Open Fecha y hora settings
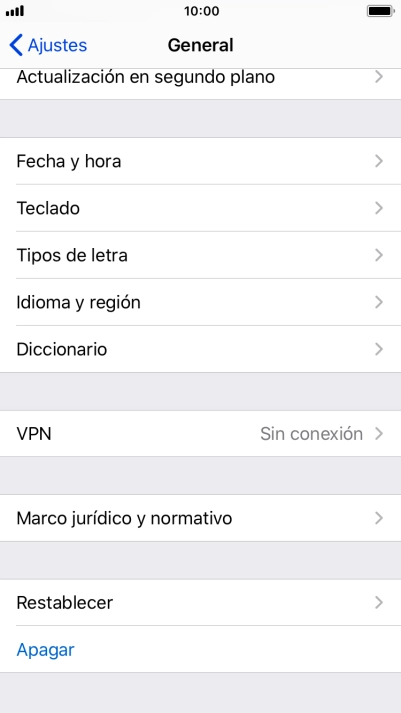401x713 pixels. point(200,161)
